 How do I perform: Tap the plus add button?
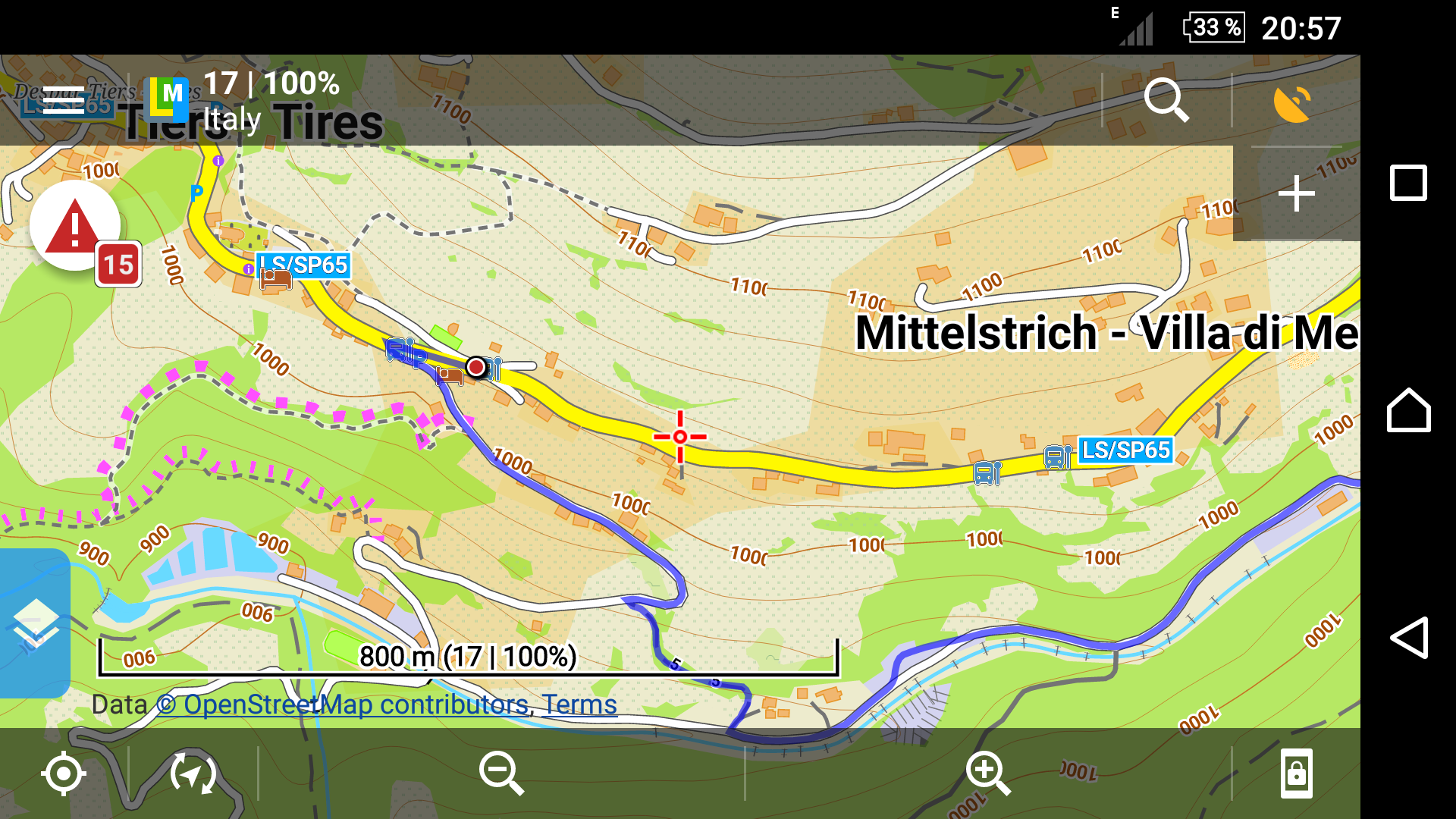point(1296,194)
